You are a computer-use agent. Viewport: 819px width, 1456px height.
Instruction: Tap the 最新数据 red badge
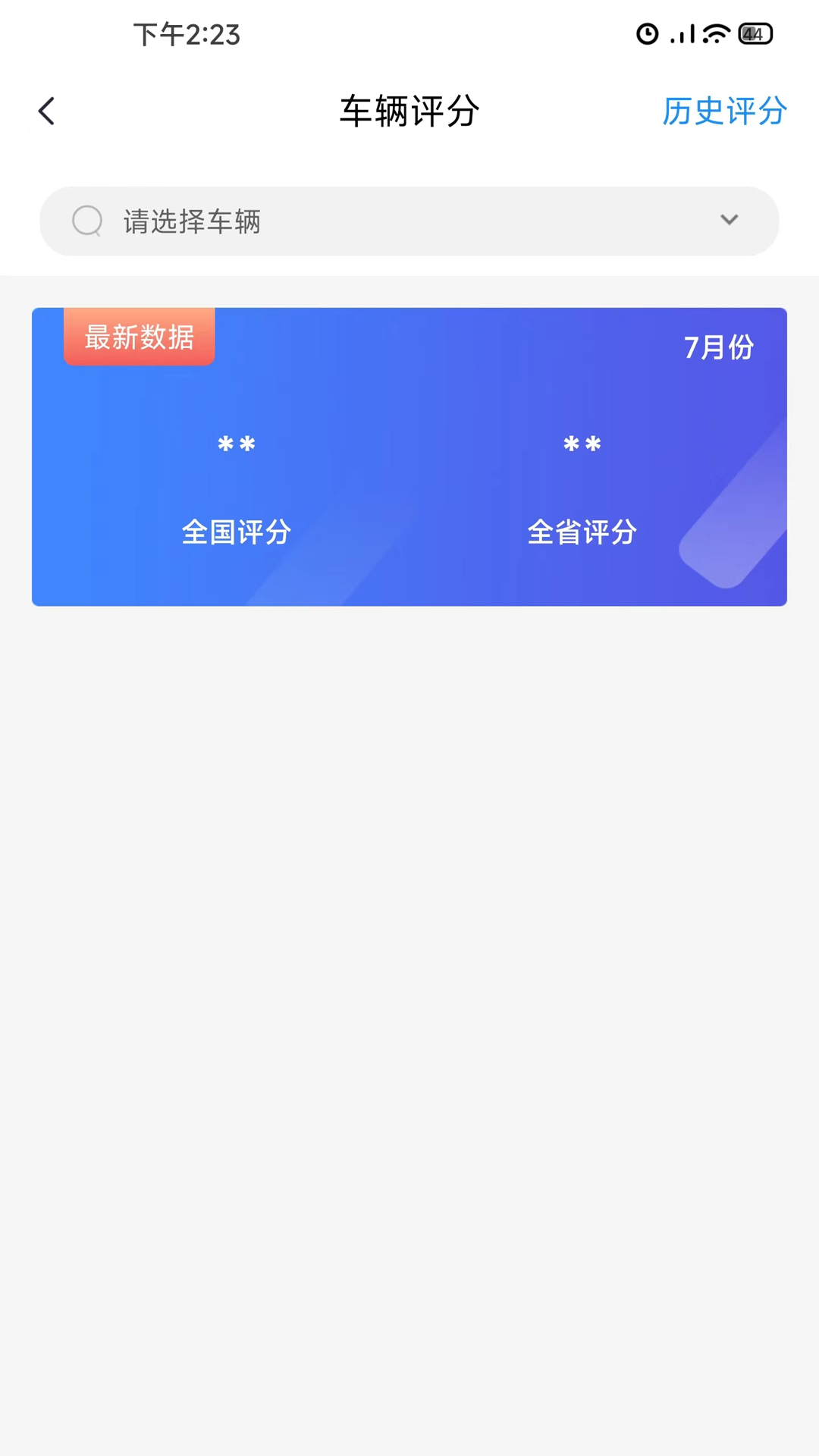[139, 337]
